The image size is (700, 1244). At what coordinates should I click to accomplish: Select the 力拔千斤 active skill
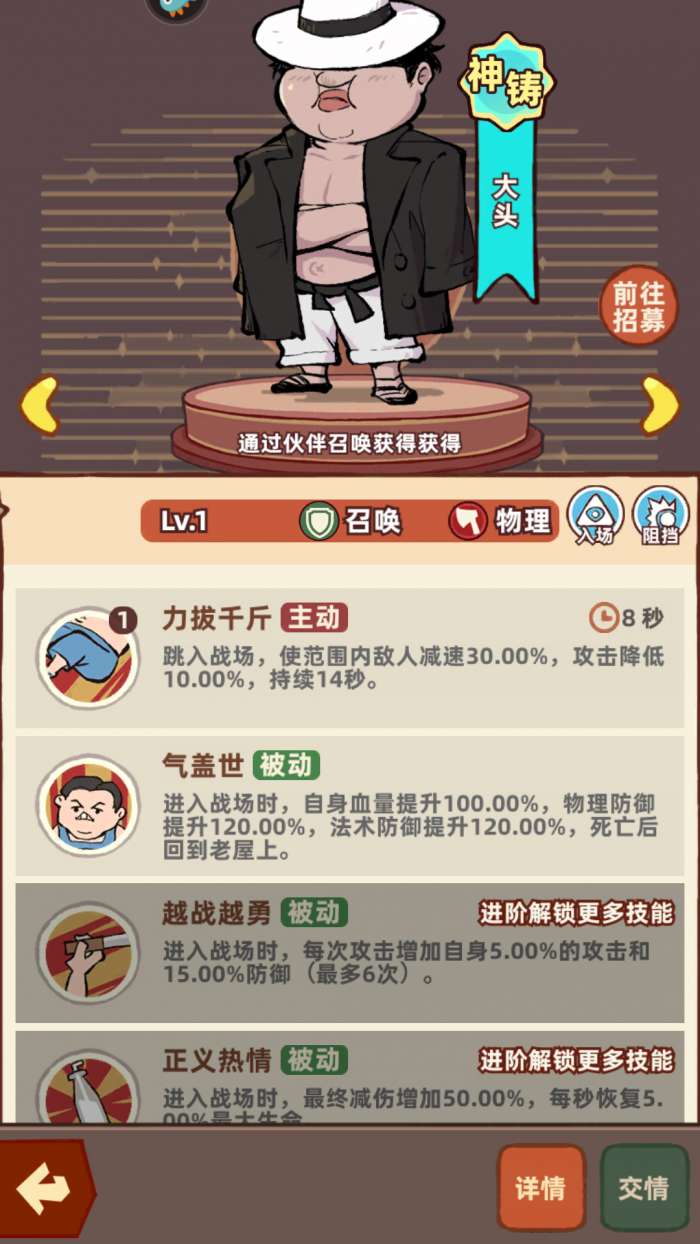pos(350,657)
